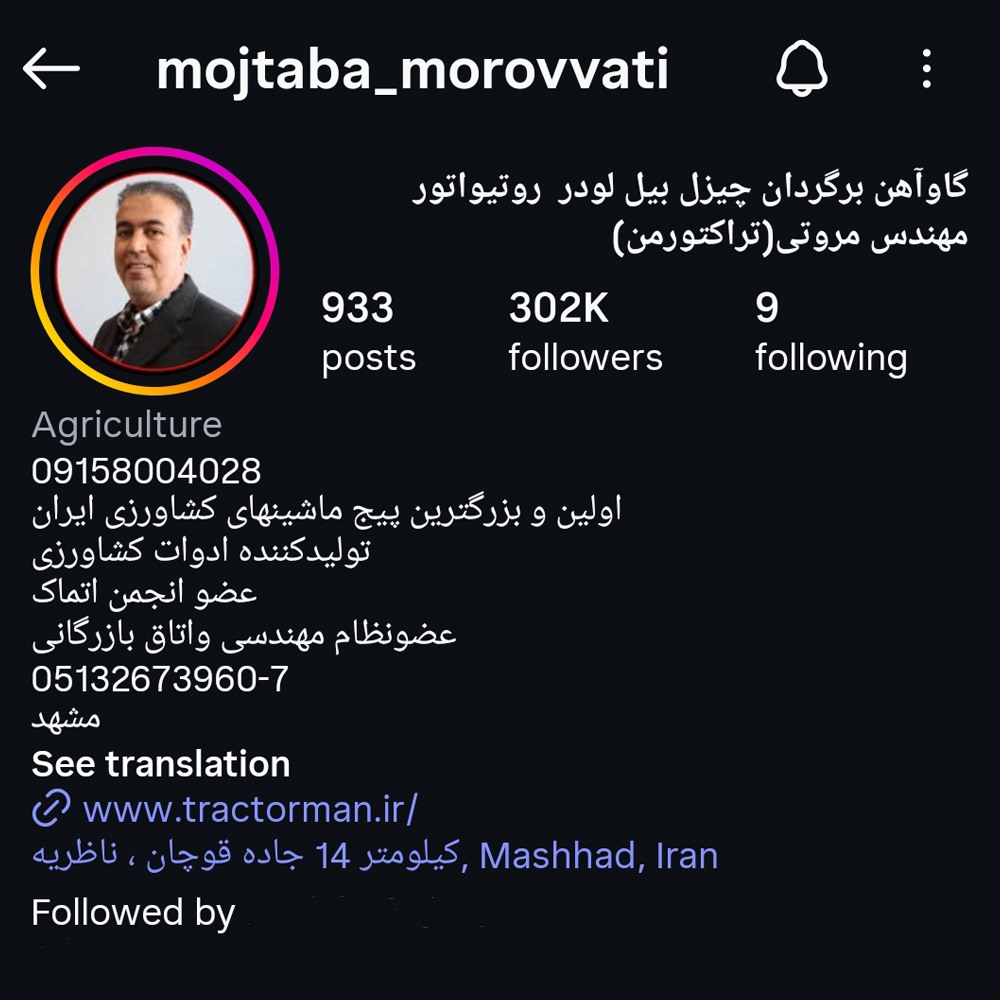The image size is (1000, 1000).
Task: Tap See translation for the bio
Action: (161, 764)
